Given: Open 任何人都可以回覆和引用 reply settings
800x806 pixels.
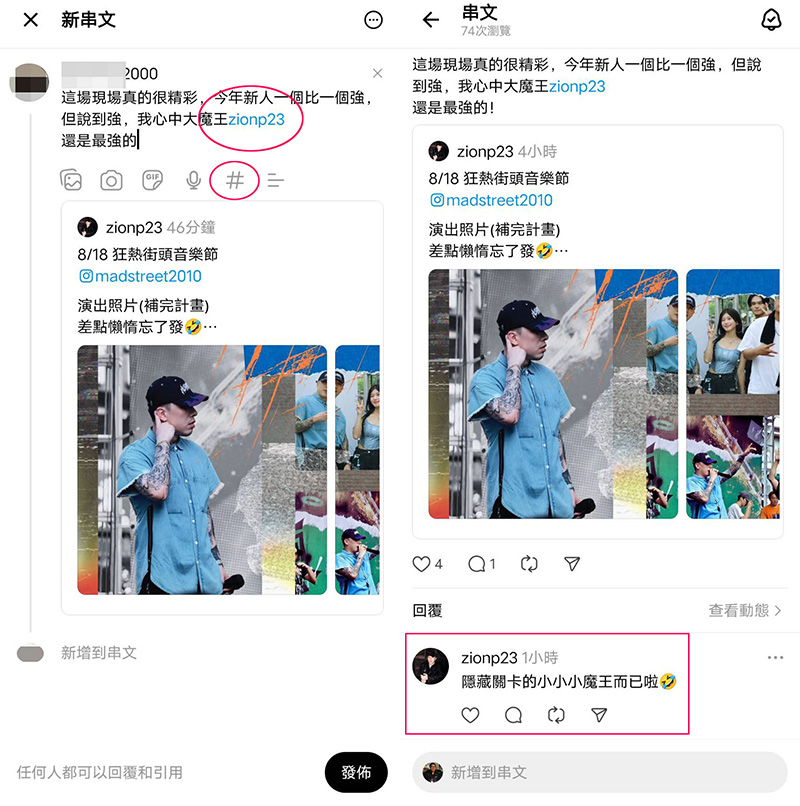Looking at the screenshot, I should (100, 772).
